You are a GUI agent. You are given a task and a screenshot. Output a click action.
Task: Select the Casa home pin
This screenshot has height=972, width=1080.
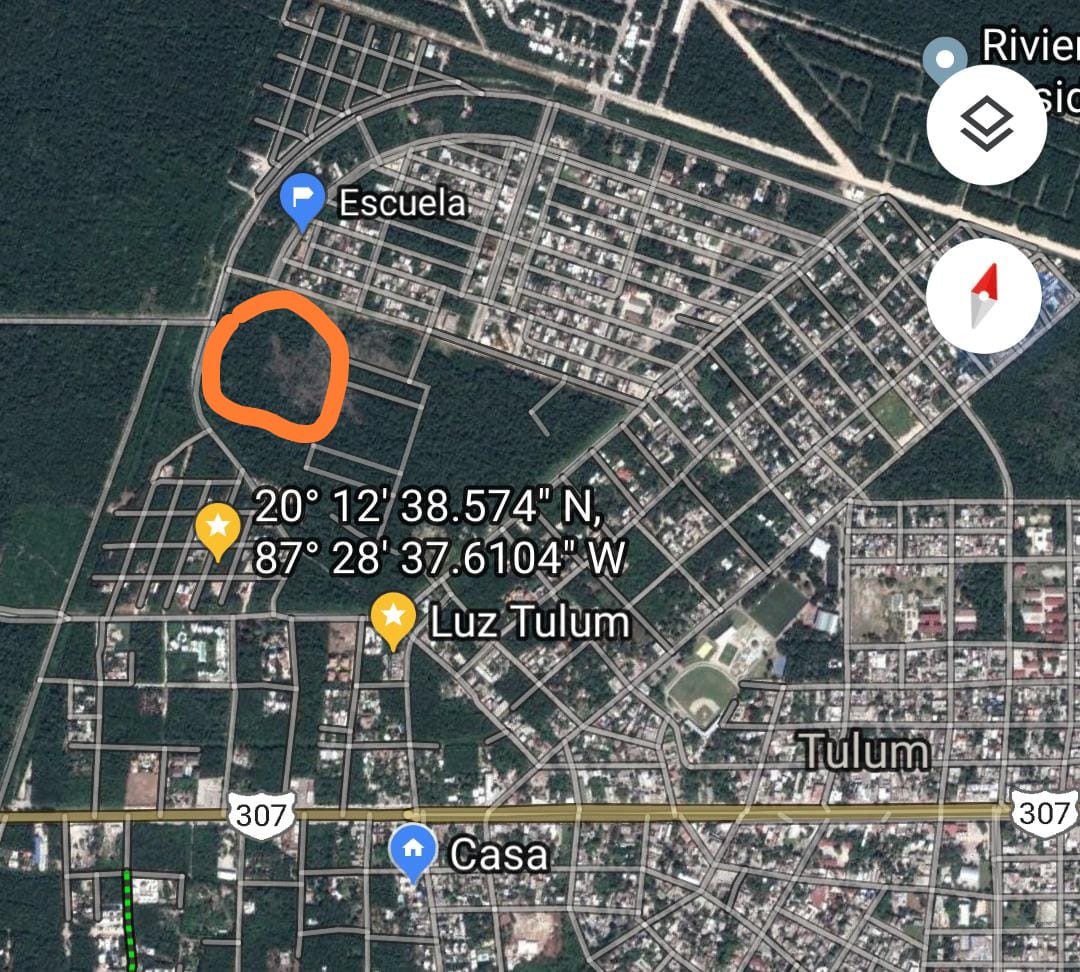[412, 852]
